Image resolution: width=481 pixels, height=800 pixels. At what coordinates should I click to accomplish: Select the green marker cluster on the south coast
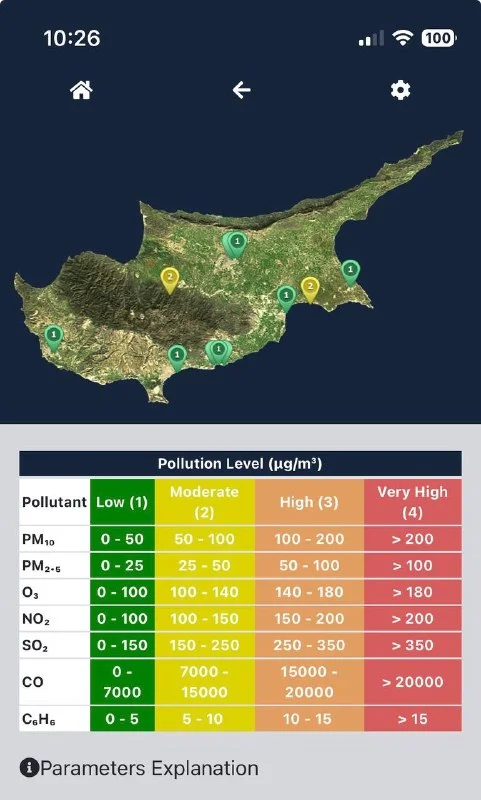pyautogui.click(x=218, y=352)
